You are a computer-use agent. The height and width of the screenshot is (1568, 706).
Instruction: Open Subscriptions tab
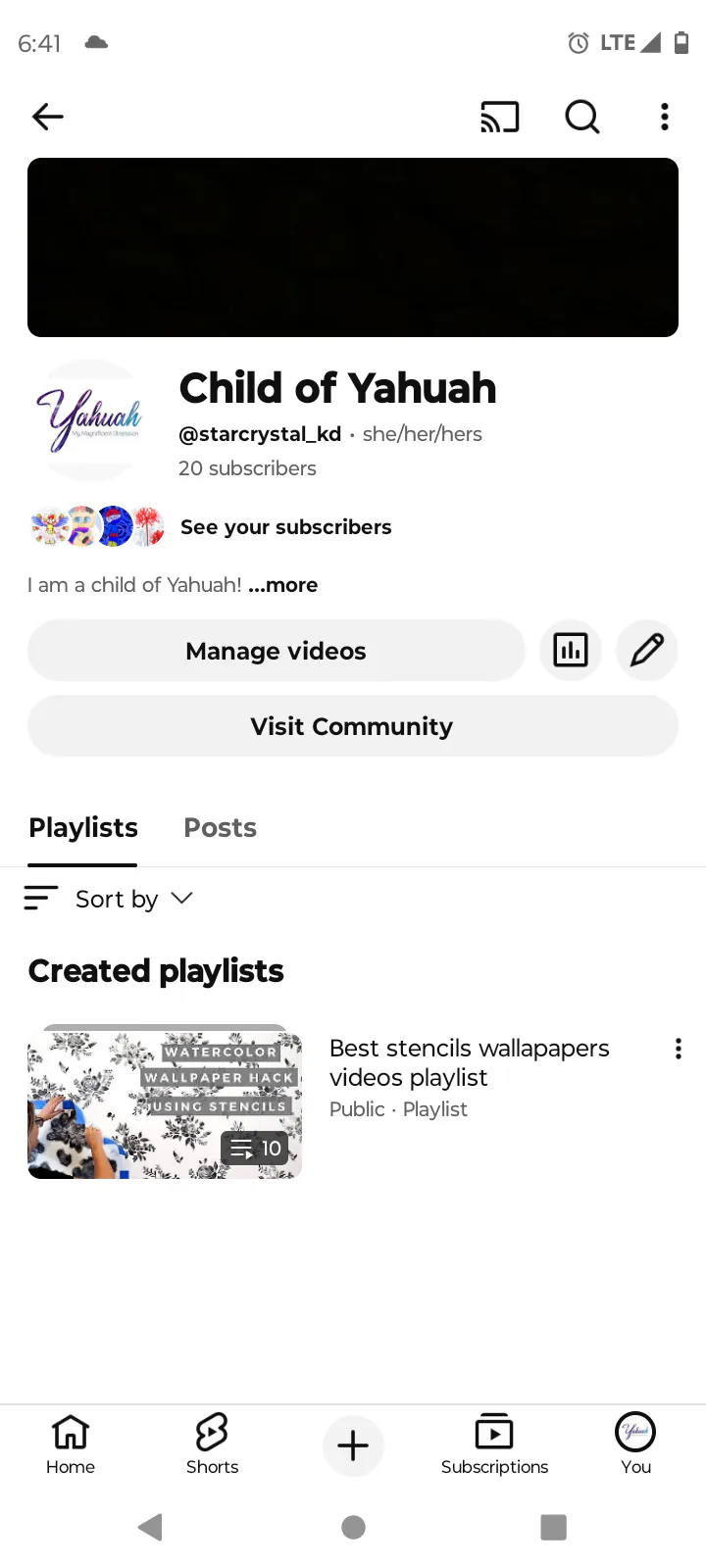[494, 1445]
